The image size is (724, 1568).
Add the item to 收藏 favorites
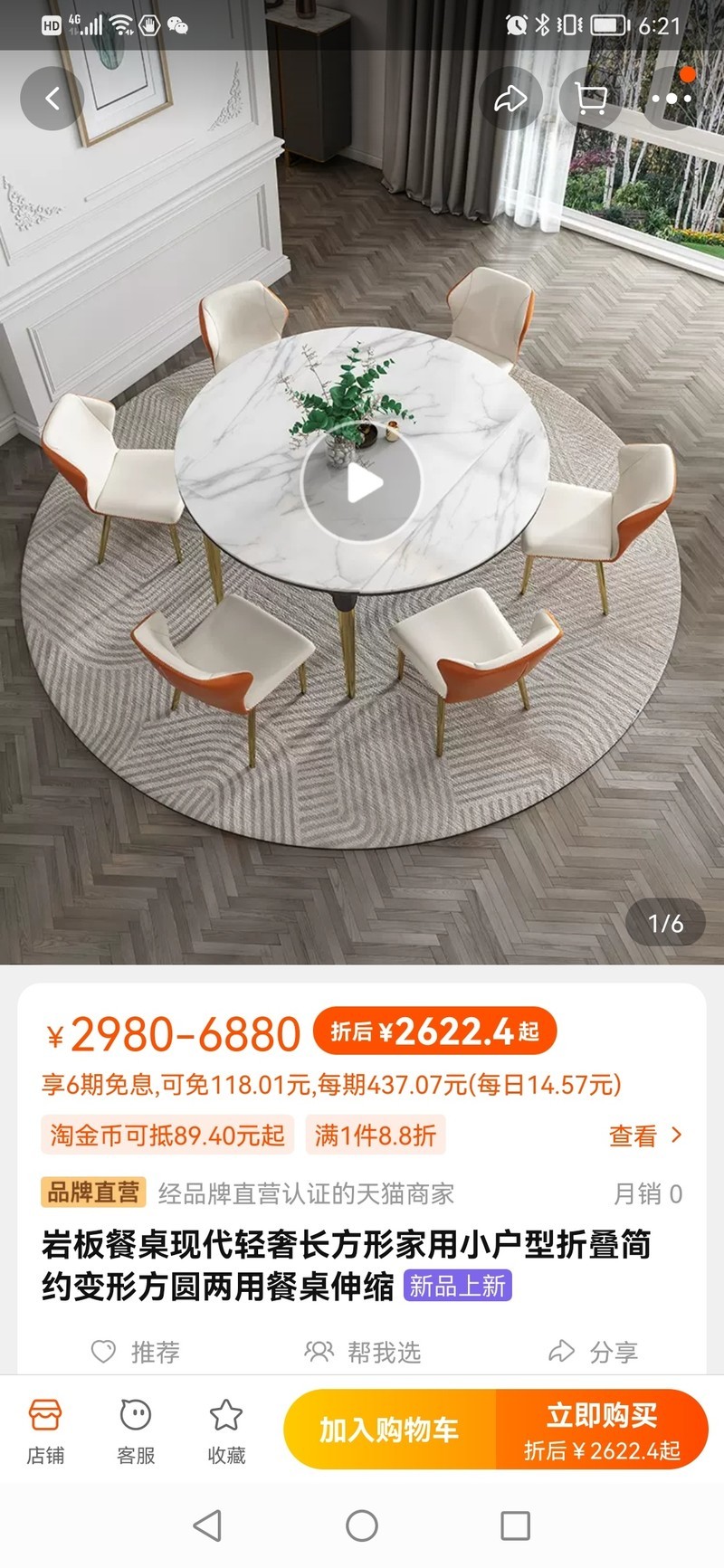(x=226, y=1431)
